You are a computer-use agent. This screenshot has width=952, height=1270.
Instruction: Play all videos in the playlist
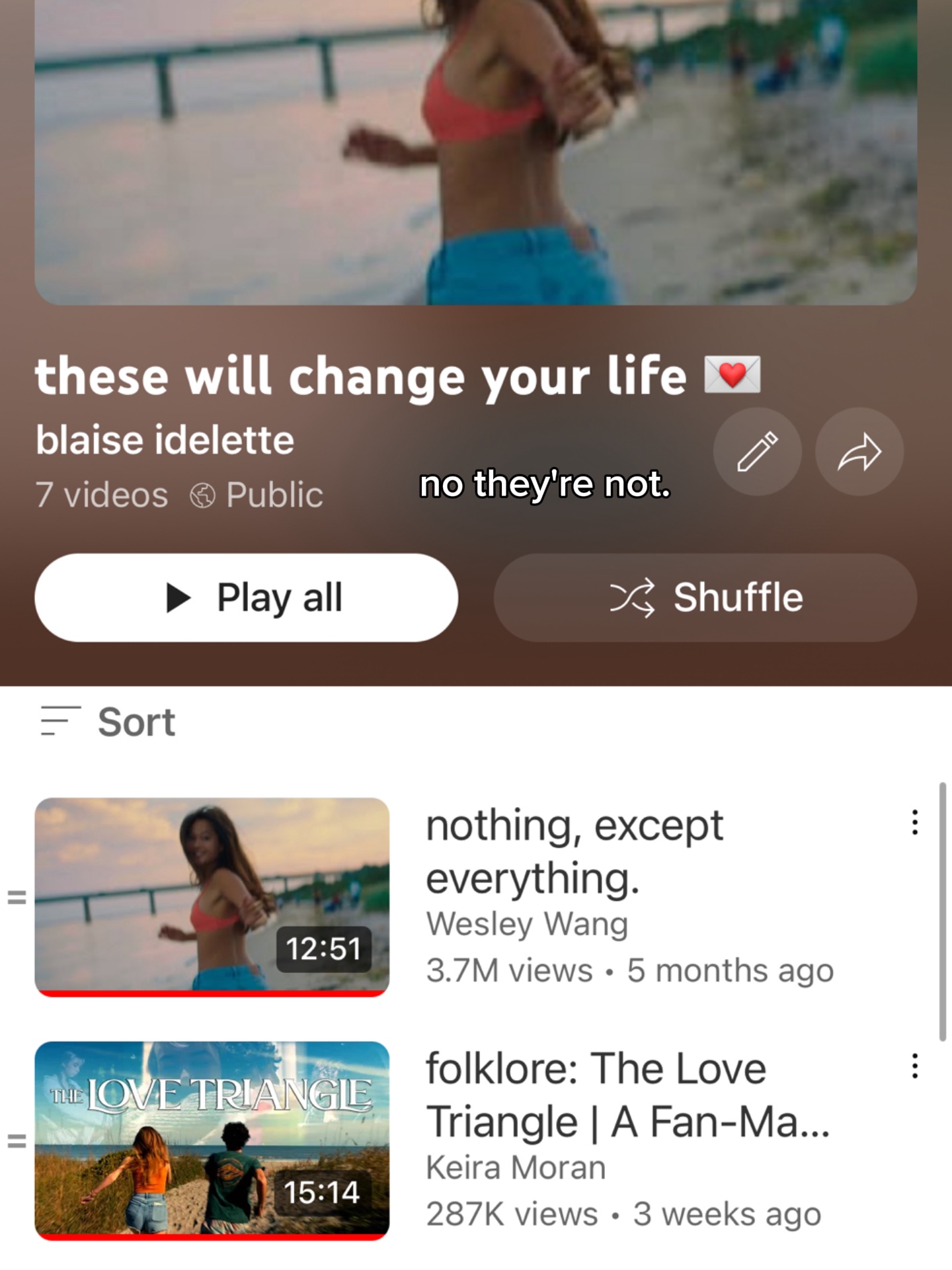click(x=246, y=597)
